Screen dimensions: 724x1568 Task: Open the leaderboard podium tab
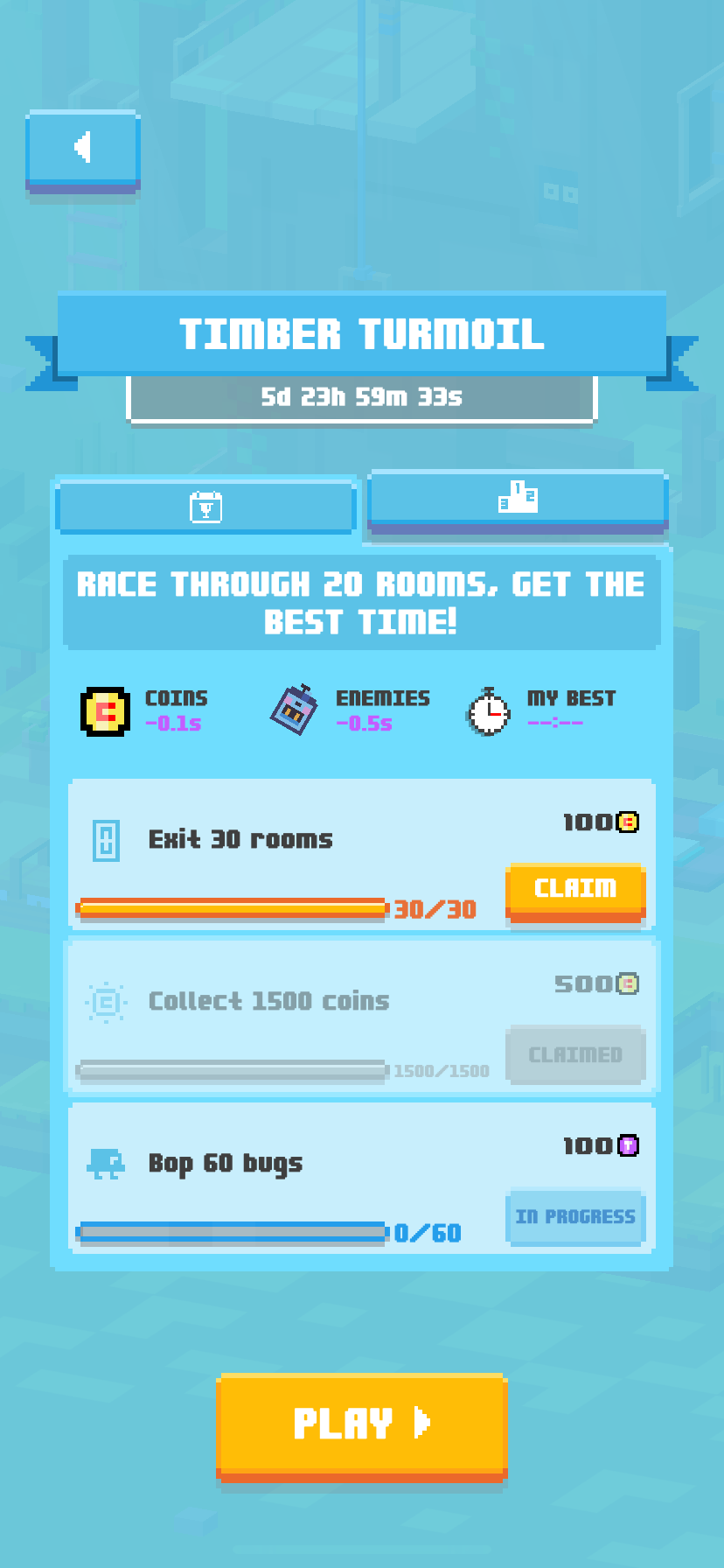click(518, 499)
